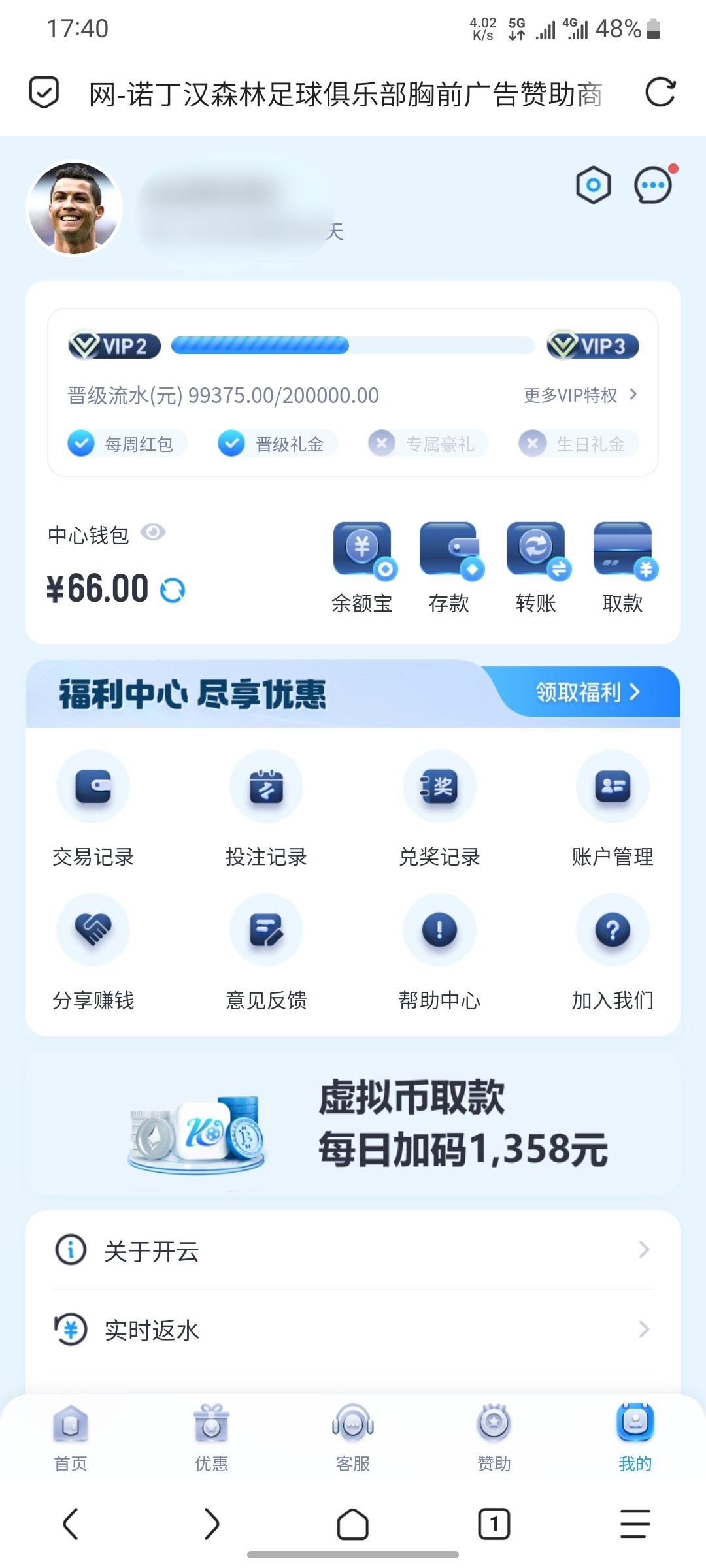View 投注记录
Viewport: 706px width, 1568px height.
tap(266, 808)
